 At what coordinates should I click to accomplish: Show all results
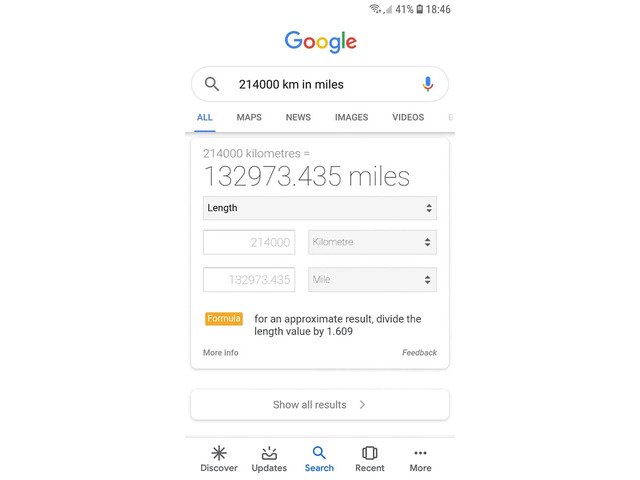tap(319, 405)
